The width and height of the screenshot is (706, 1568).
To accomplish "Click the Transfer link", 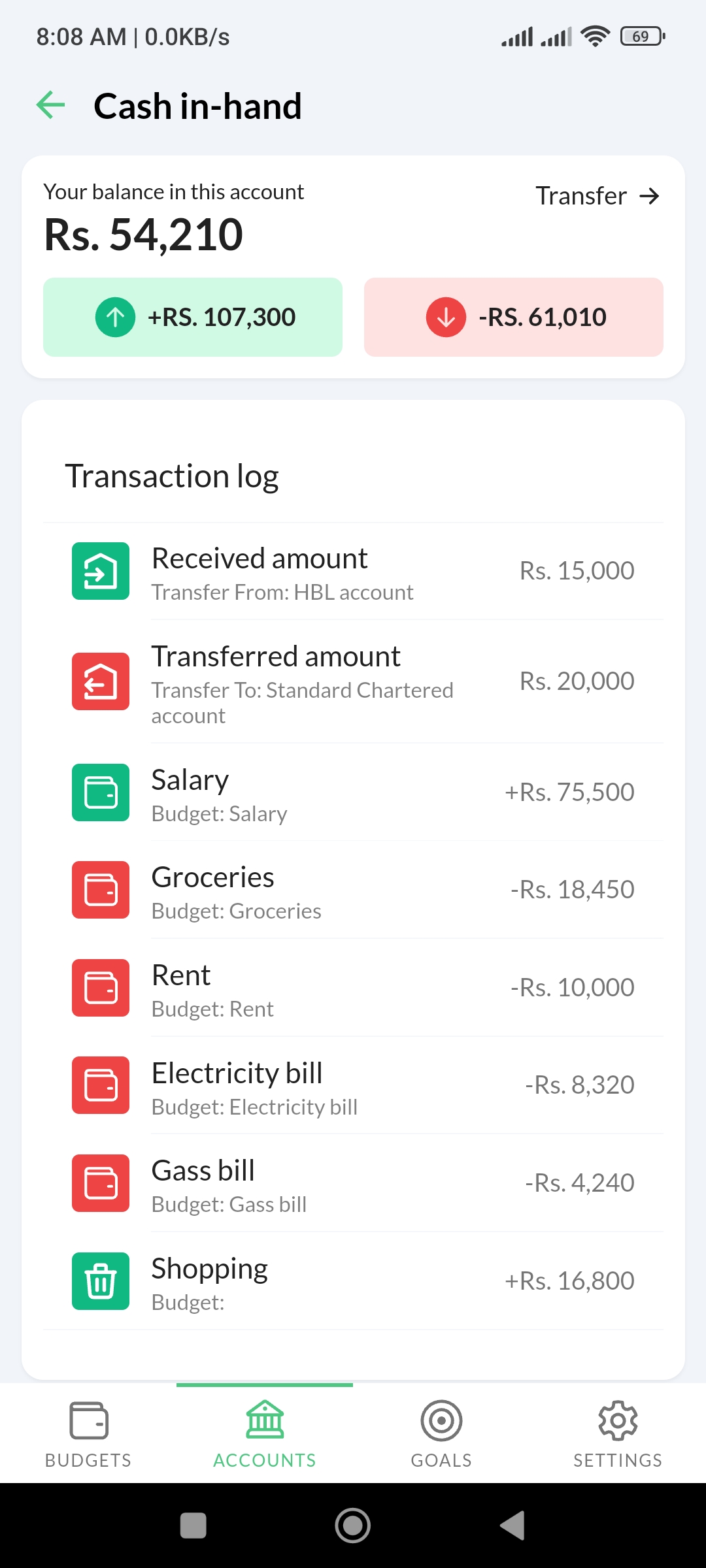I will click(597, 195).
